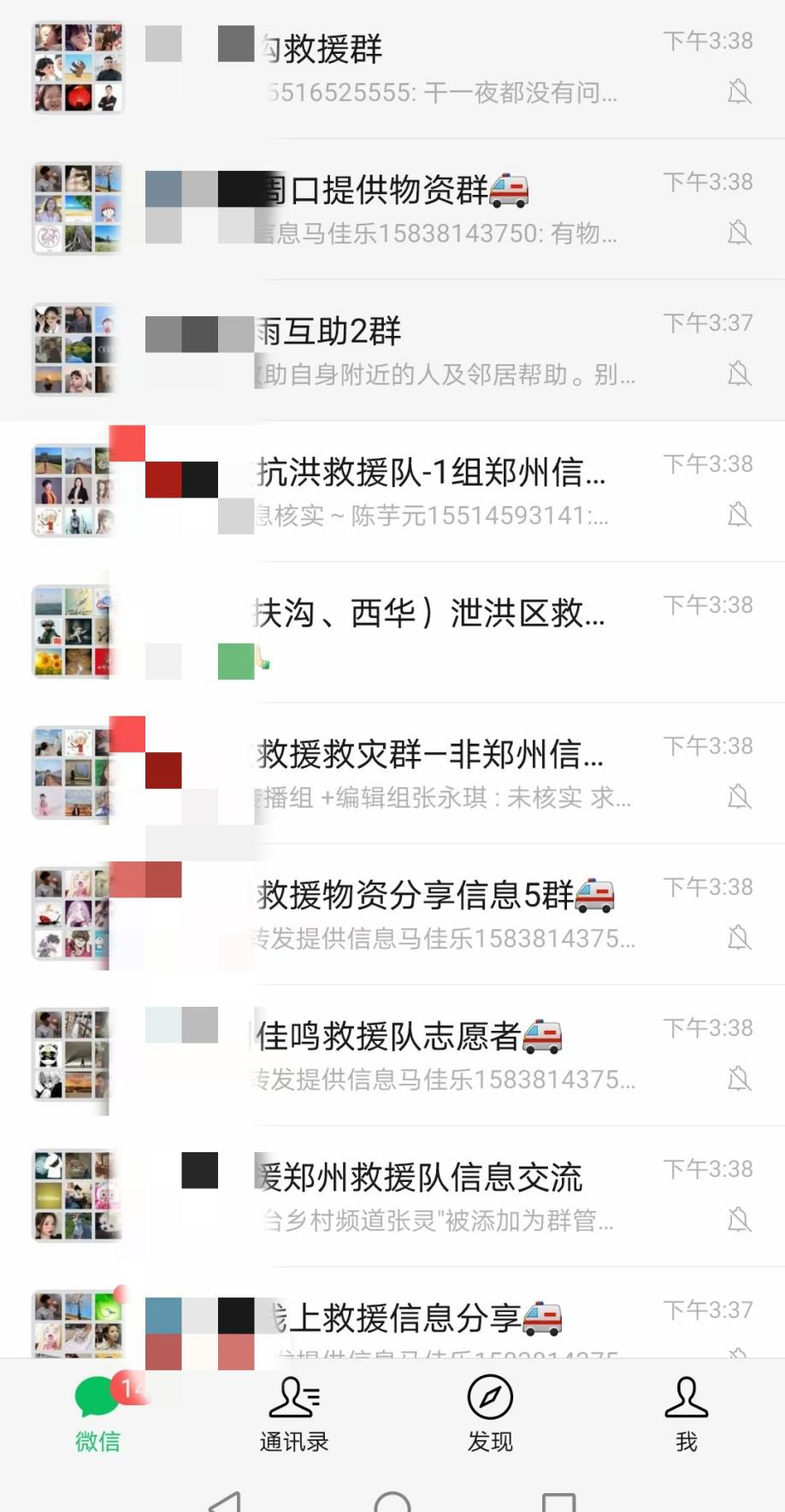This screenshot has height=1512, width=785.
Task: Switch to the 通讯录 tab
Action: [x=294, y=1415]
